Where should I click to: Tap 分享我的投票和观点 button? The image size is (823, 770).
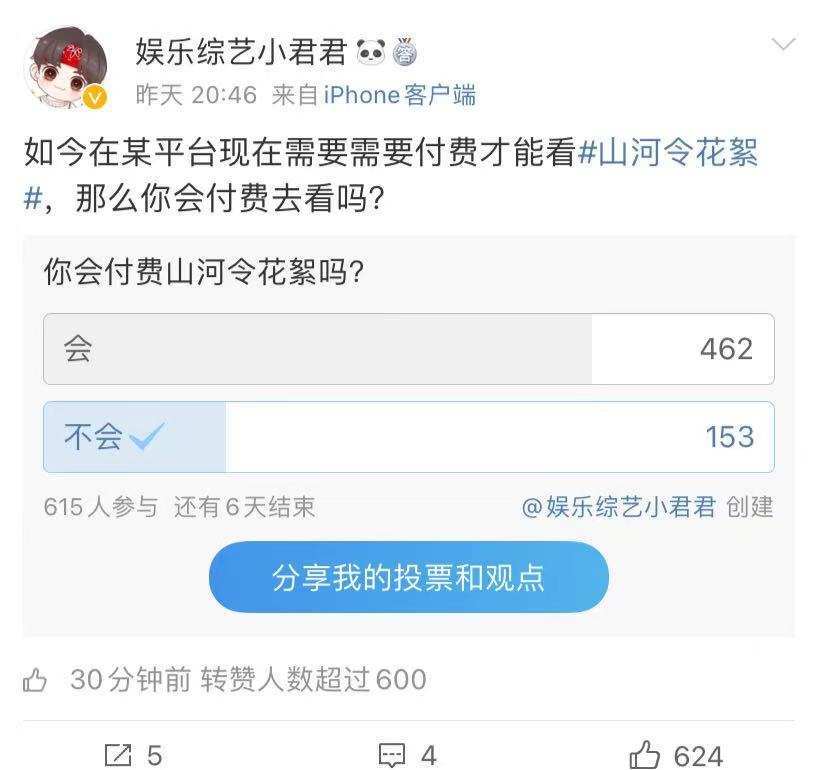tap(408, 577)
